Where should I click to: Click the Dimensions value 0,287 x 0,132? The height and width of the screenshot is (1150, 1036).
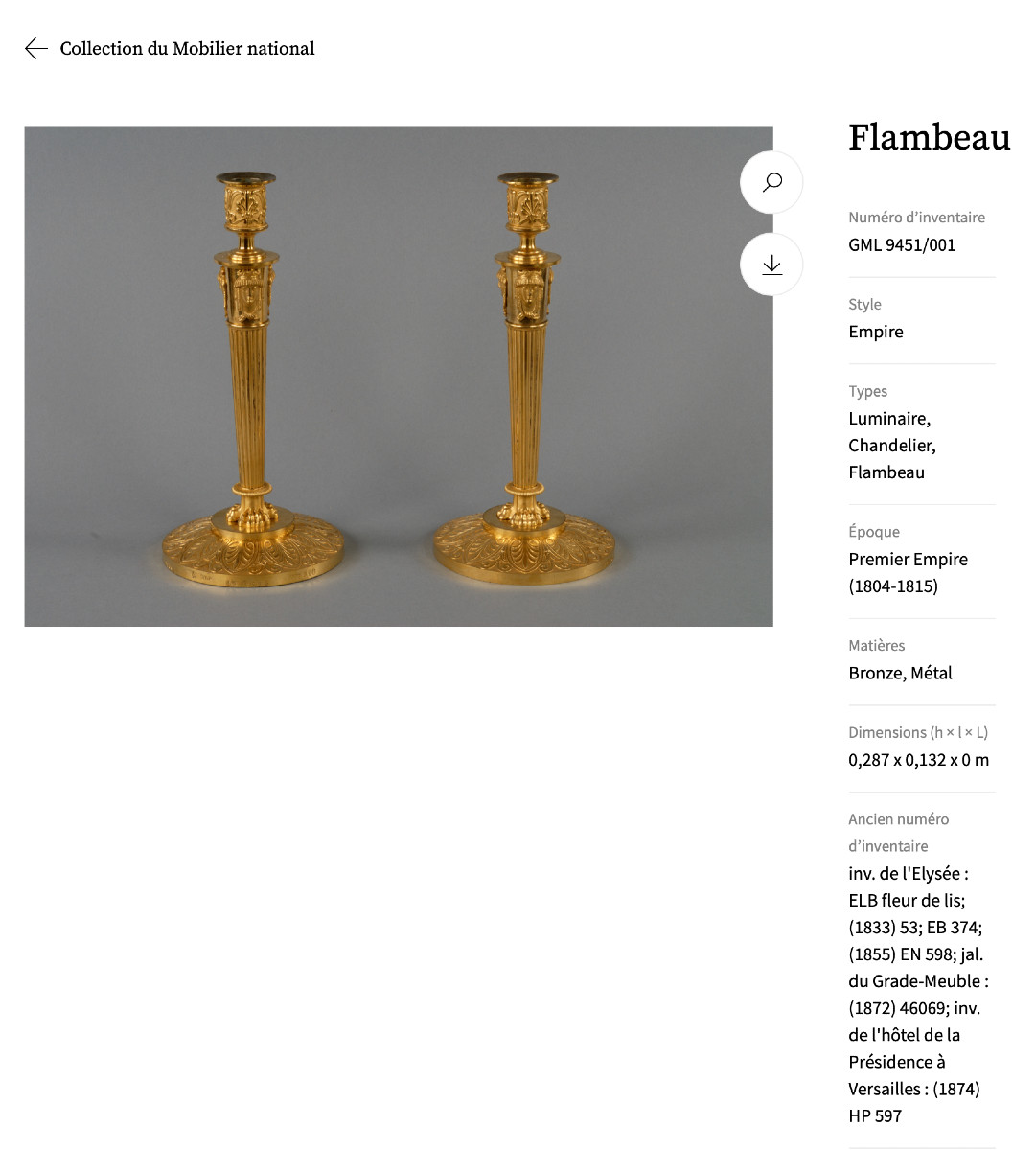[918, 760]
